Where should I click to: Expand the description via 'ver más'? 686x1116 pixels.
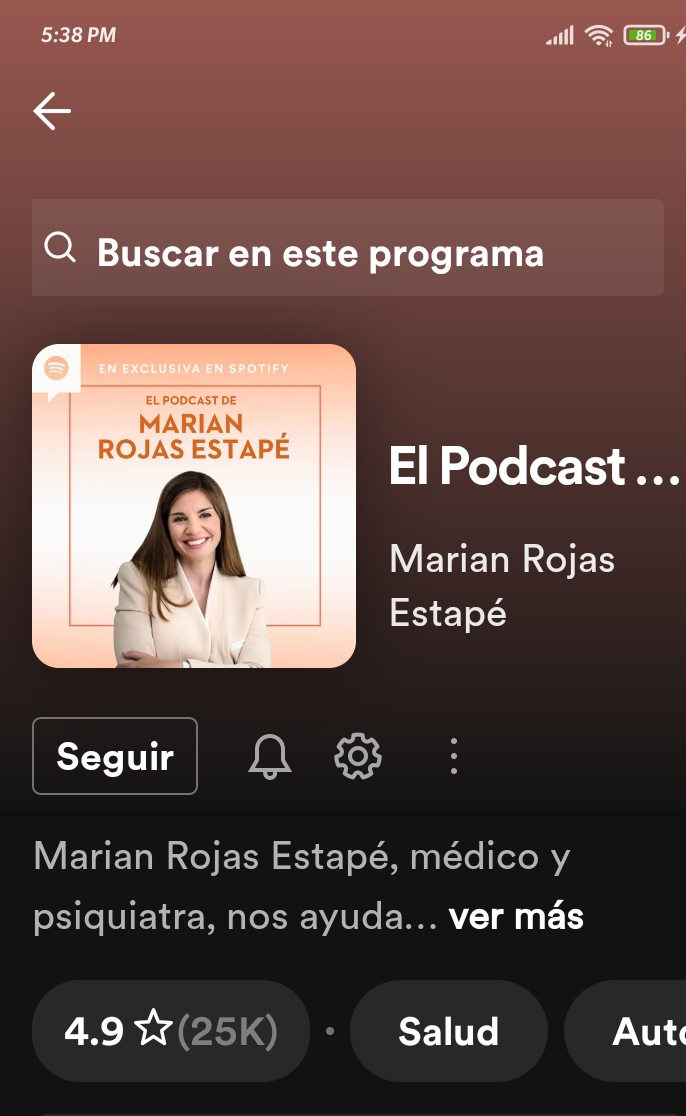tap(516, 917)
